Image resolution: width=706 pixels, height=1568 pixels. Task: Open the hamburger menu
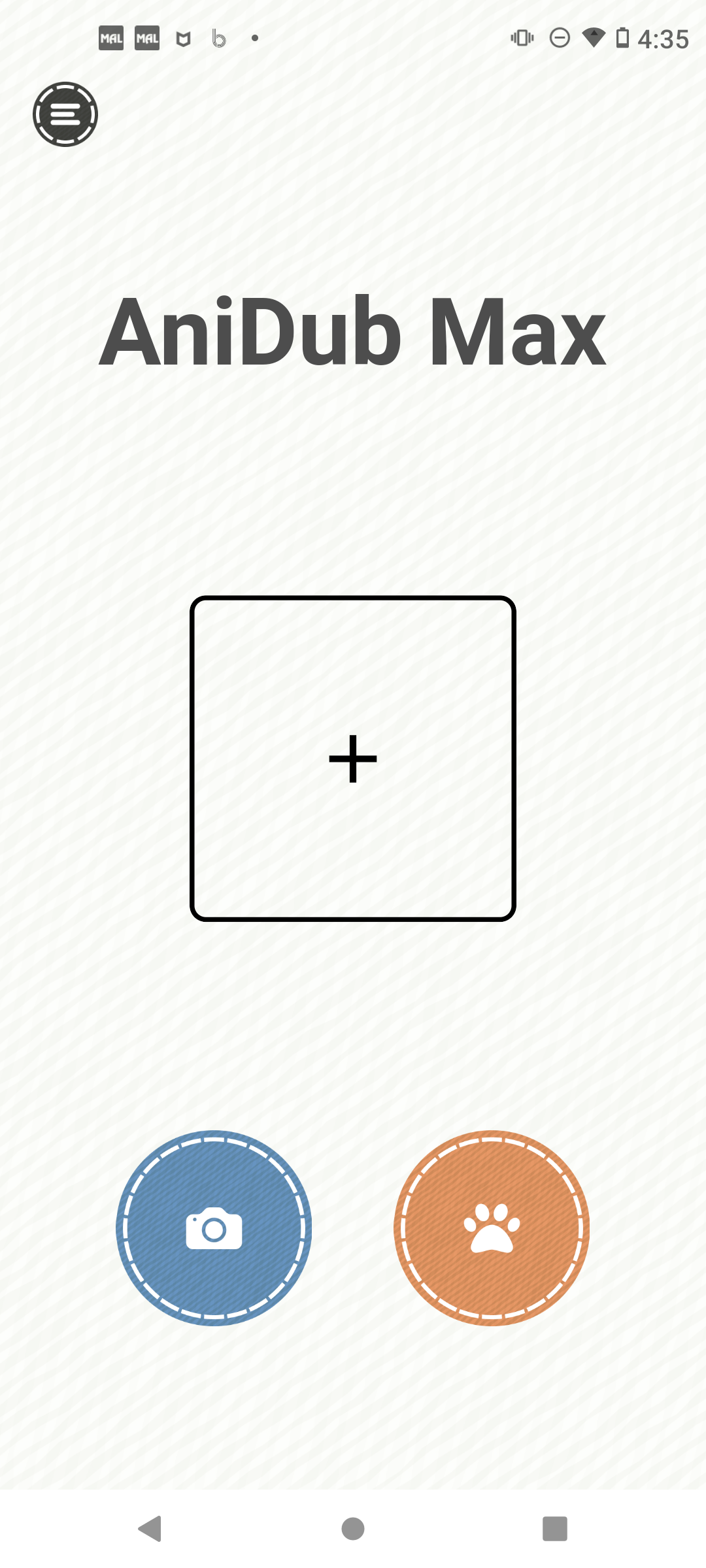(x=65, y=114)
